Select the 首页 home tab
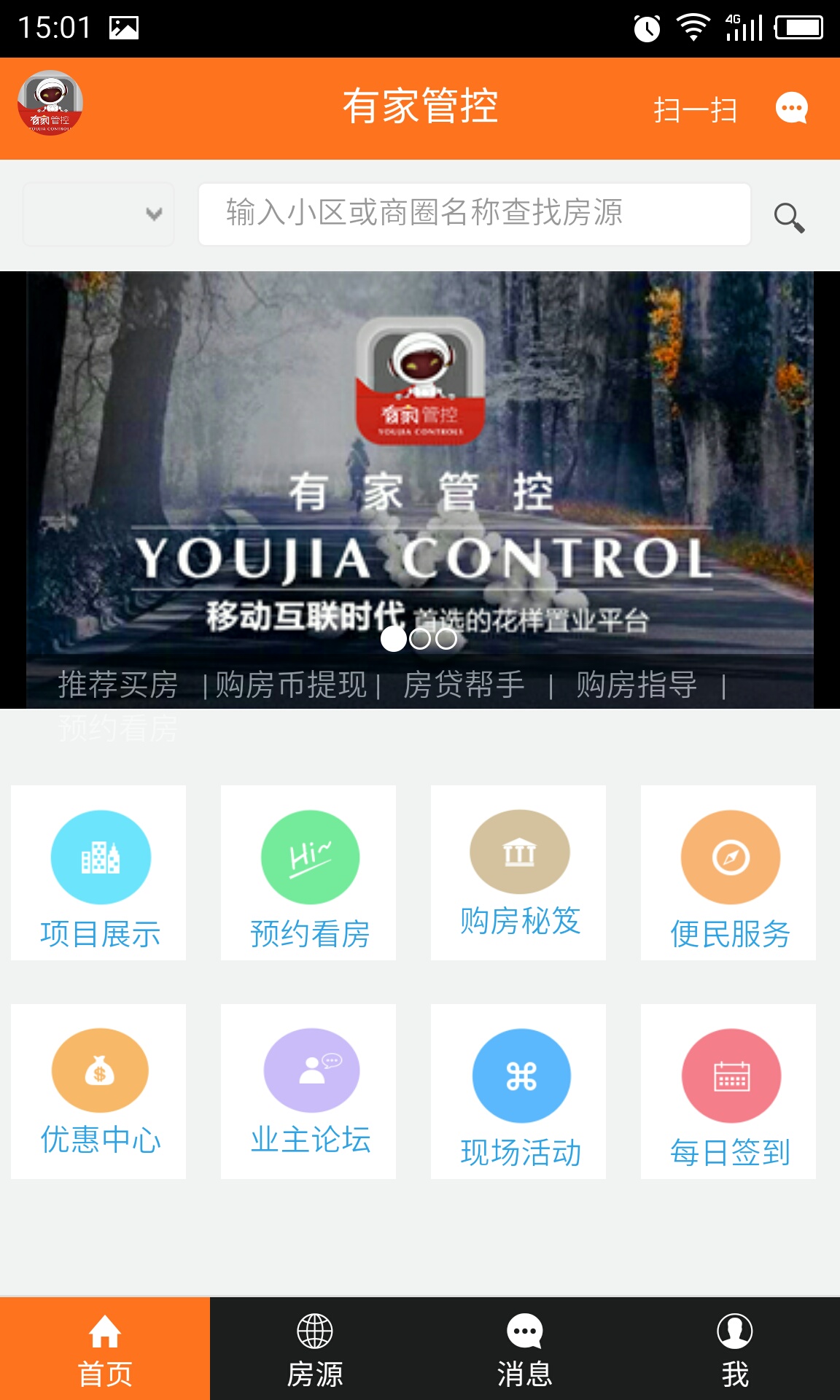840x1400 pixels. point(105,1349)
